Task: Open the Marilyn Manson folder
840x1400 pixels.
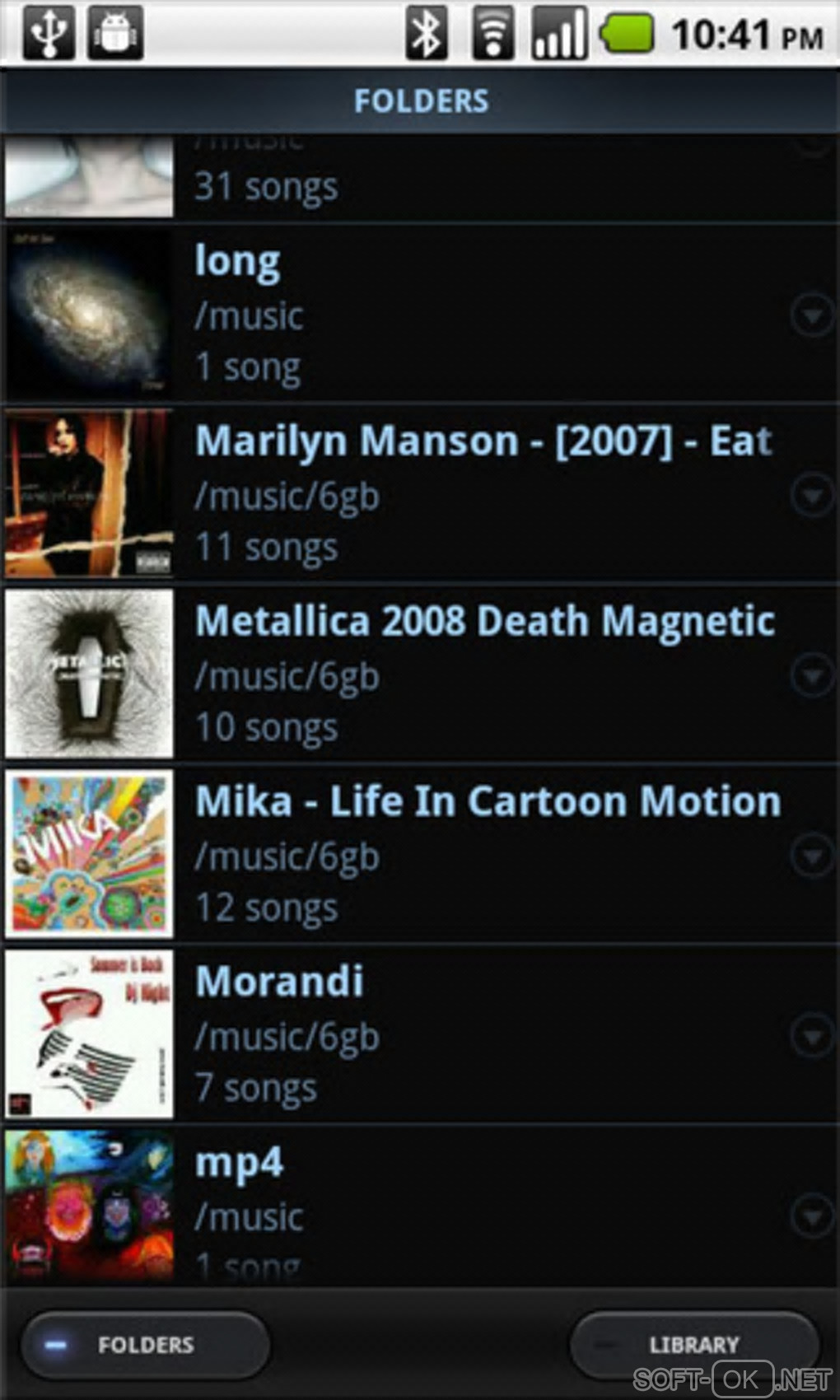Action: pos(412,494)
